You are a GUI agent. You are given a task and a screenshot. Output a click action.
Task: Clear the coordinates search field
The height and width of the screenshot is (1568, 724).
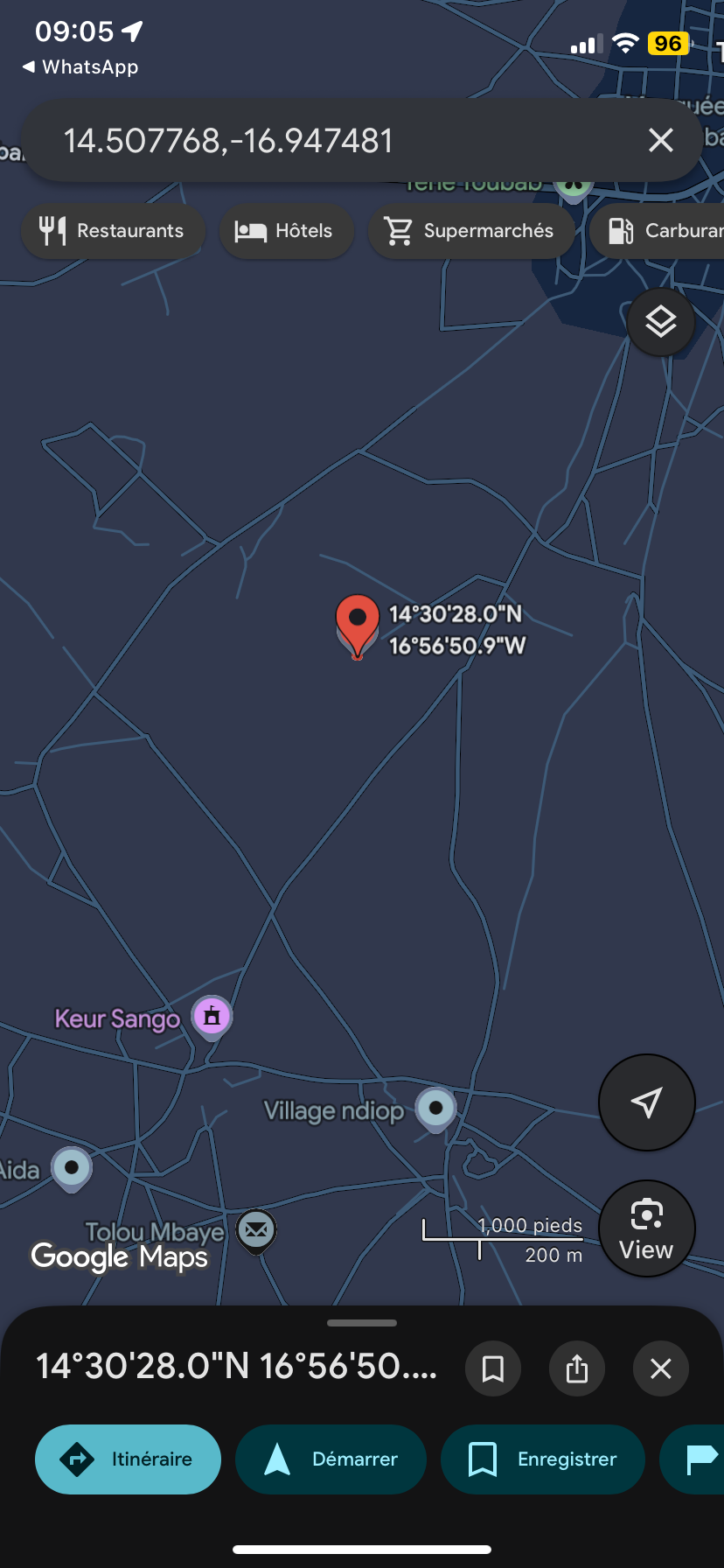coord(660,140)
